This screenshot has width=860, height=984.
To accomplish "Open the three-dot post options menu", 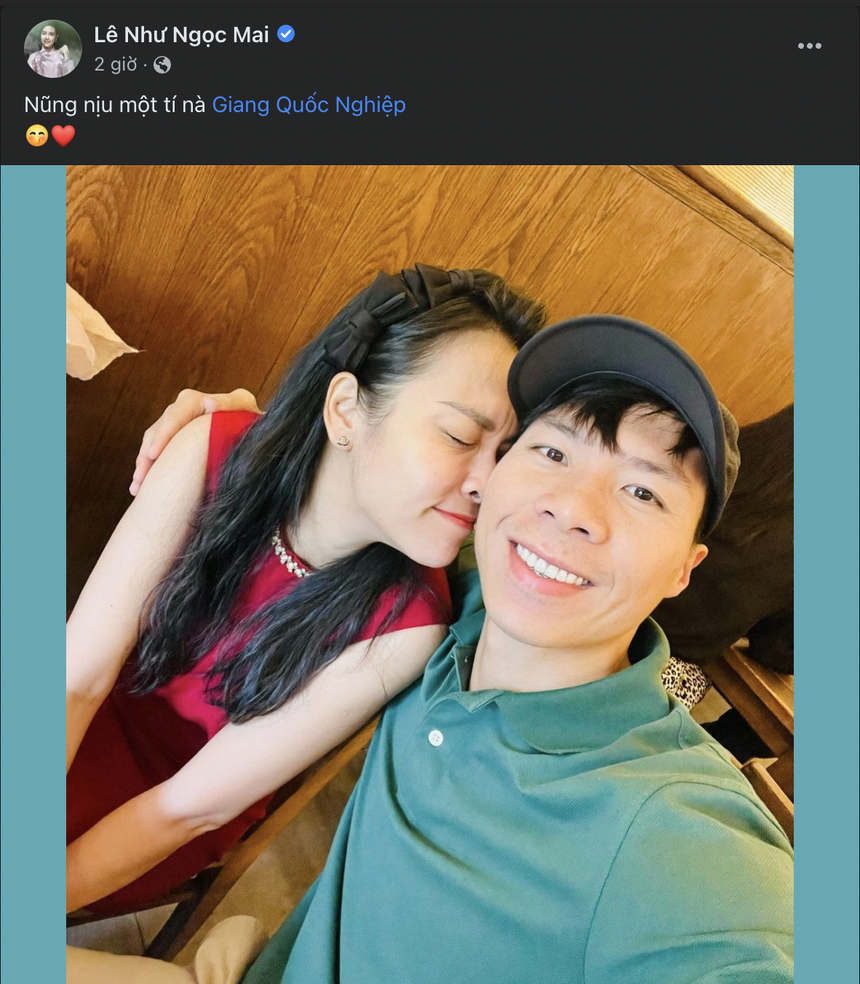I will click(809, 46).
